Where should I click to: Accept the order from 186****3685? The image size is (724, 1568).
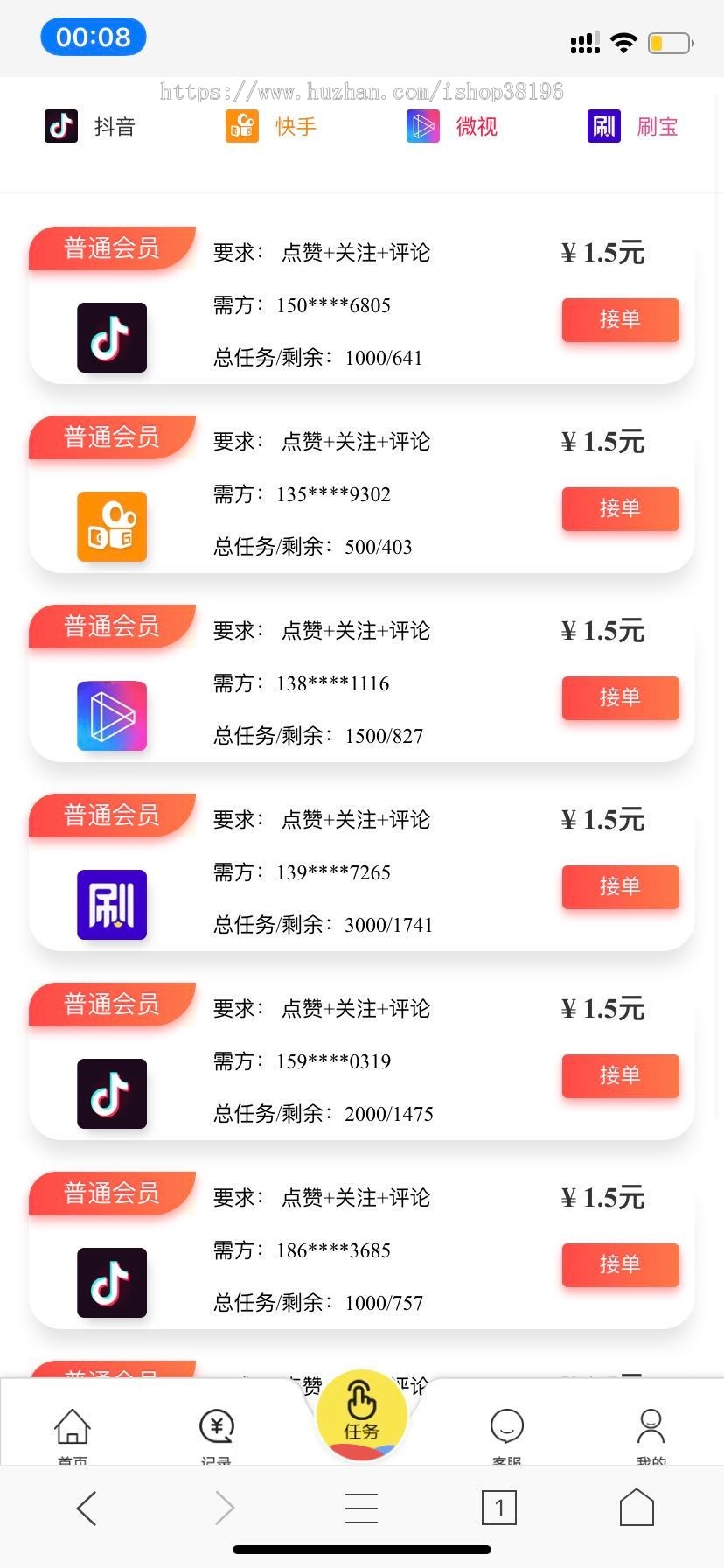pyautogui.click(x=620, y=1264)
